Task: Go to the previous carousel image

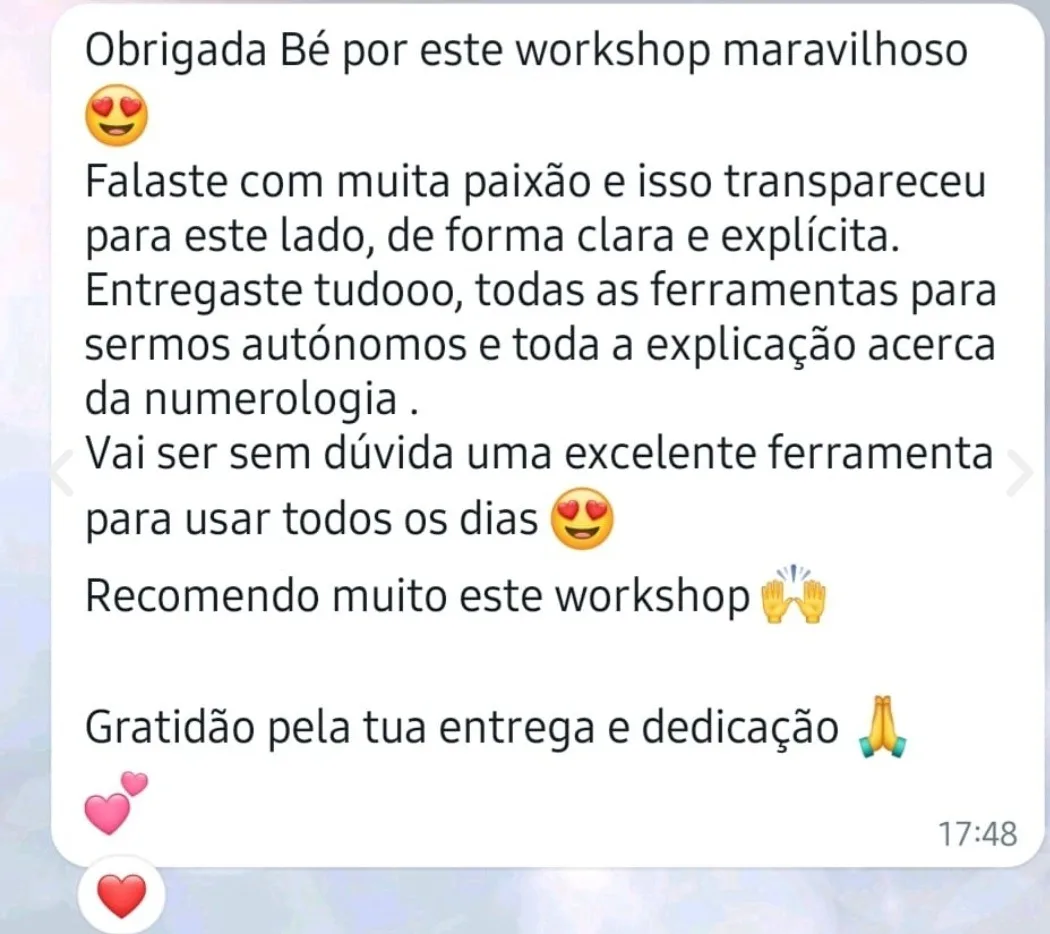Action: (x=62, y=474)
